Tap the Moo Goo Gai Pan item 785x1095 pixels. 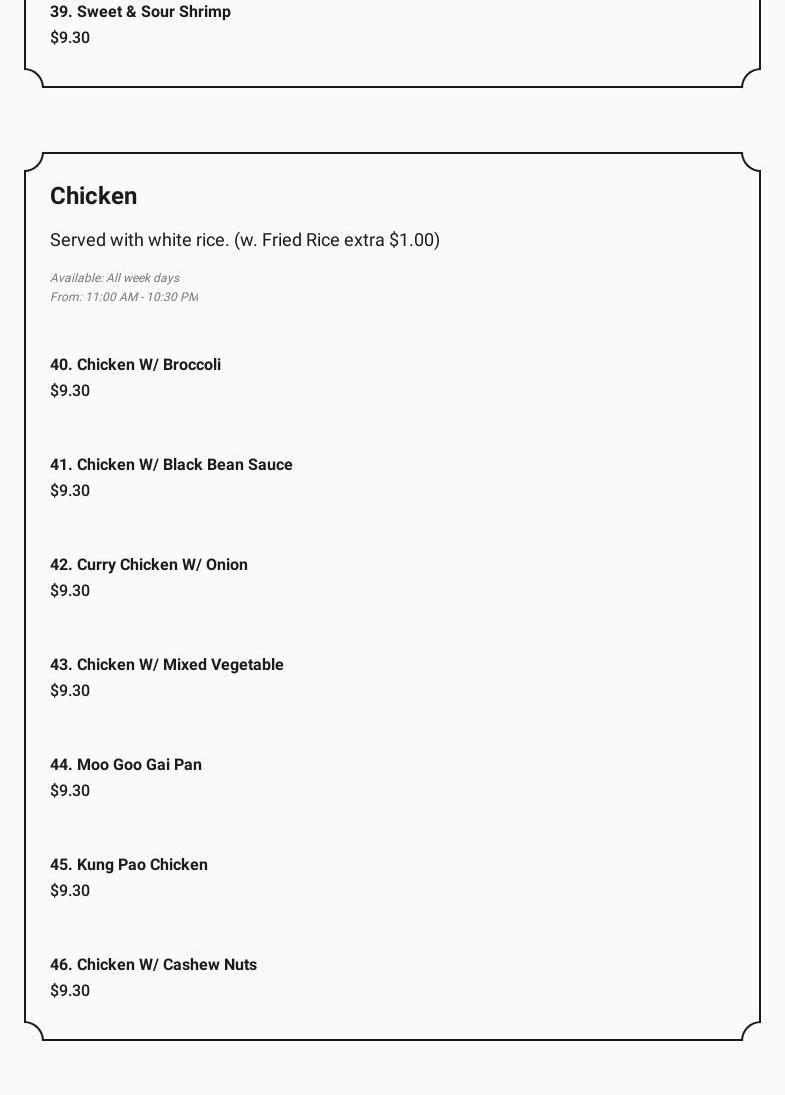point(126,765)
